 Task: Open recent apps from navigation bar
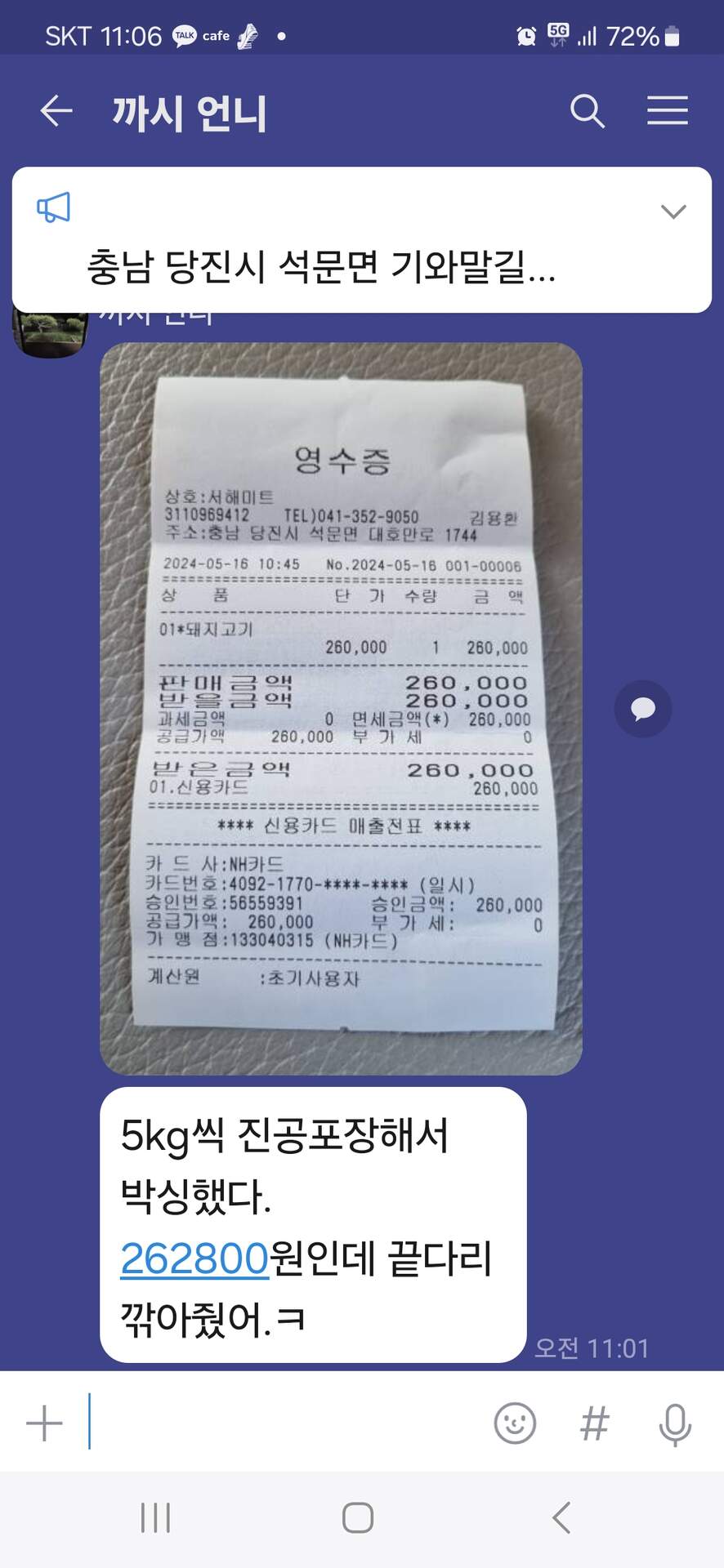tap(155, 1518)
